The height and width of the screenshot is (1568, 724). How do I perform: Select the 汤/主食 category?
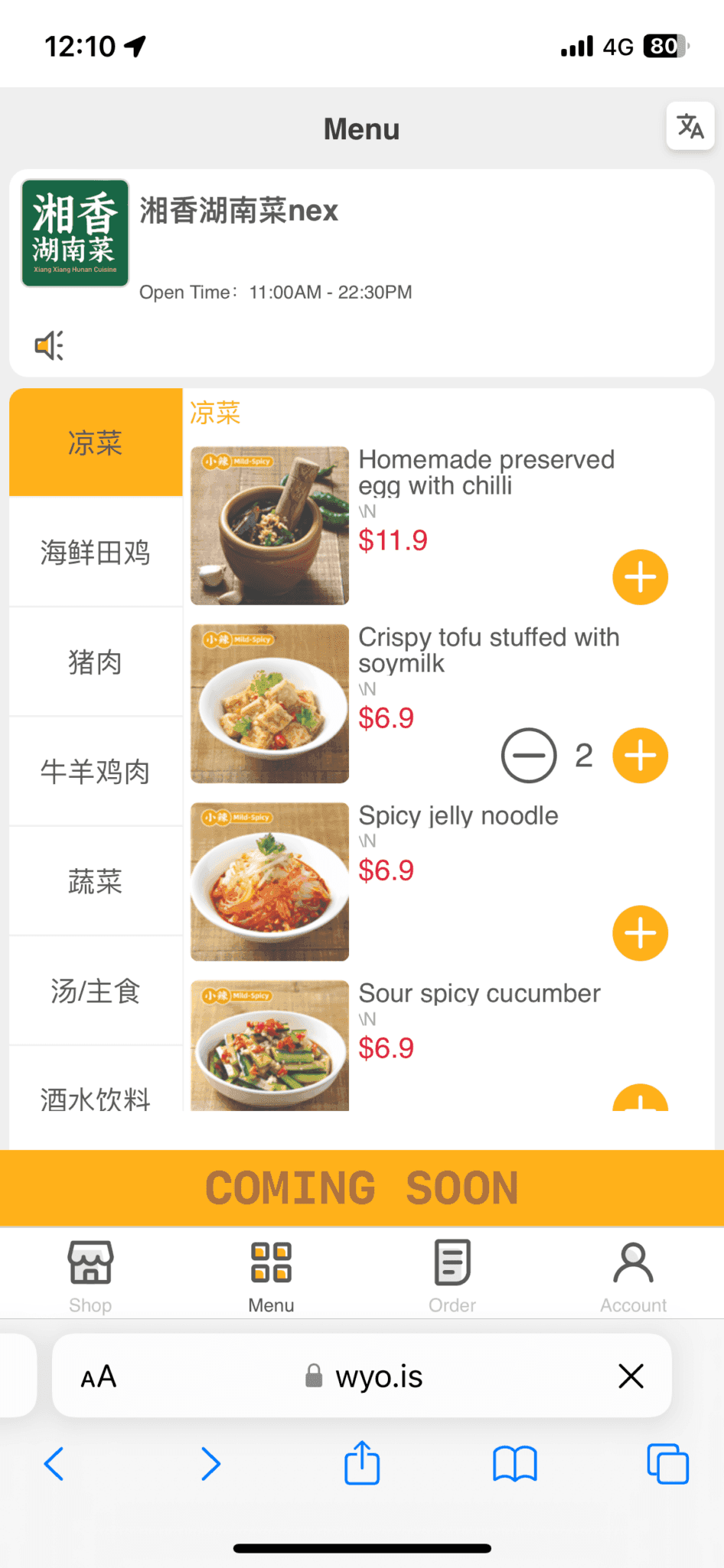tap(96, 991)
